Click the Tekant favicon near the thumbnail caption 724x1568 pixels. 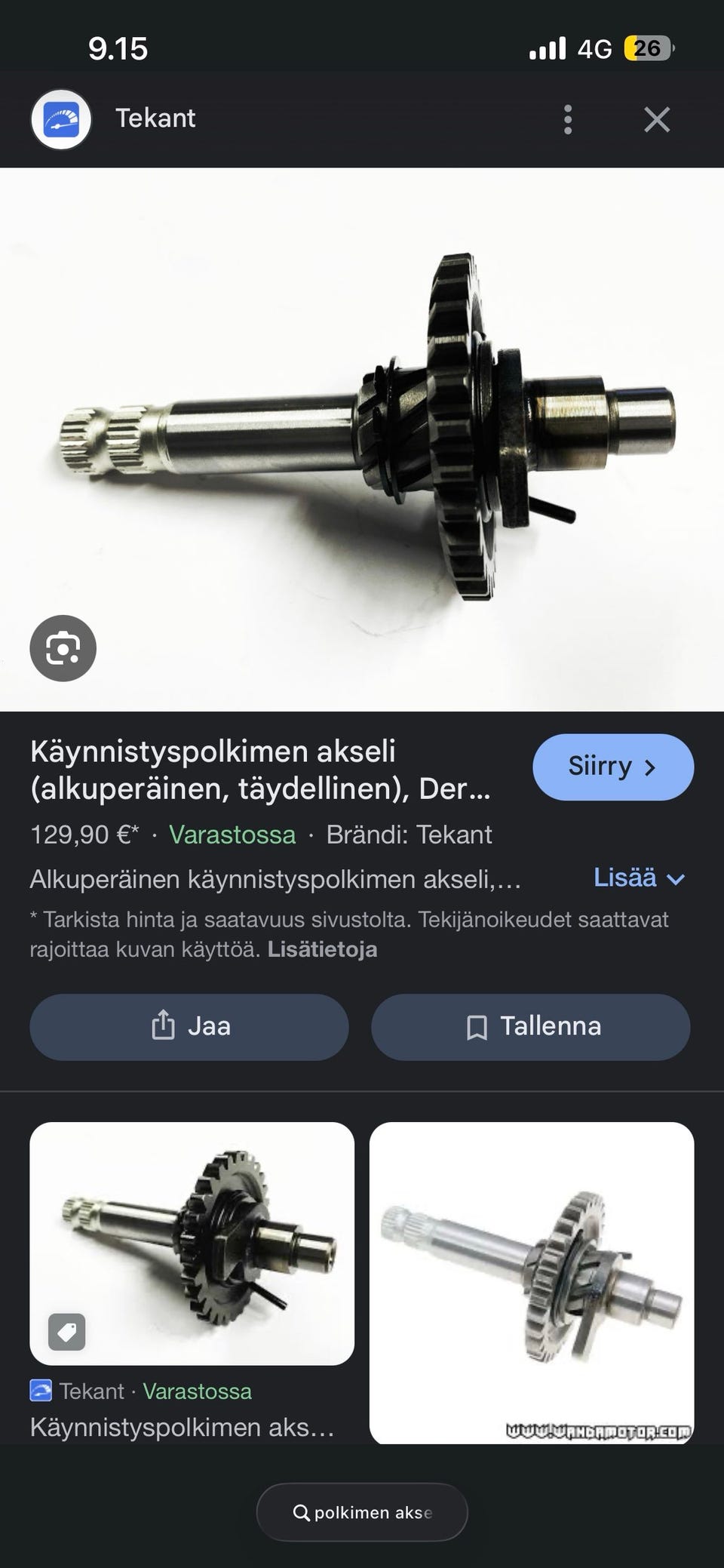tap(41, 1391)
